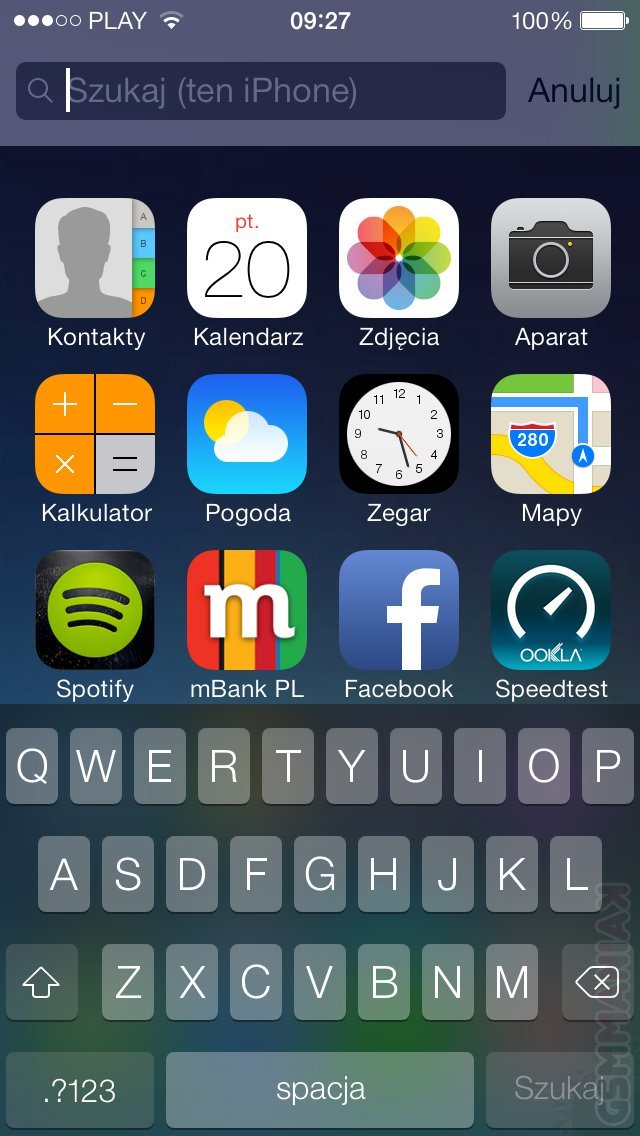This screenshot has width=640, height=1136.
Task: Open the Kalendarz app
Action: 247,258
